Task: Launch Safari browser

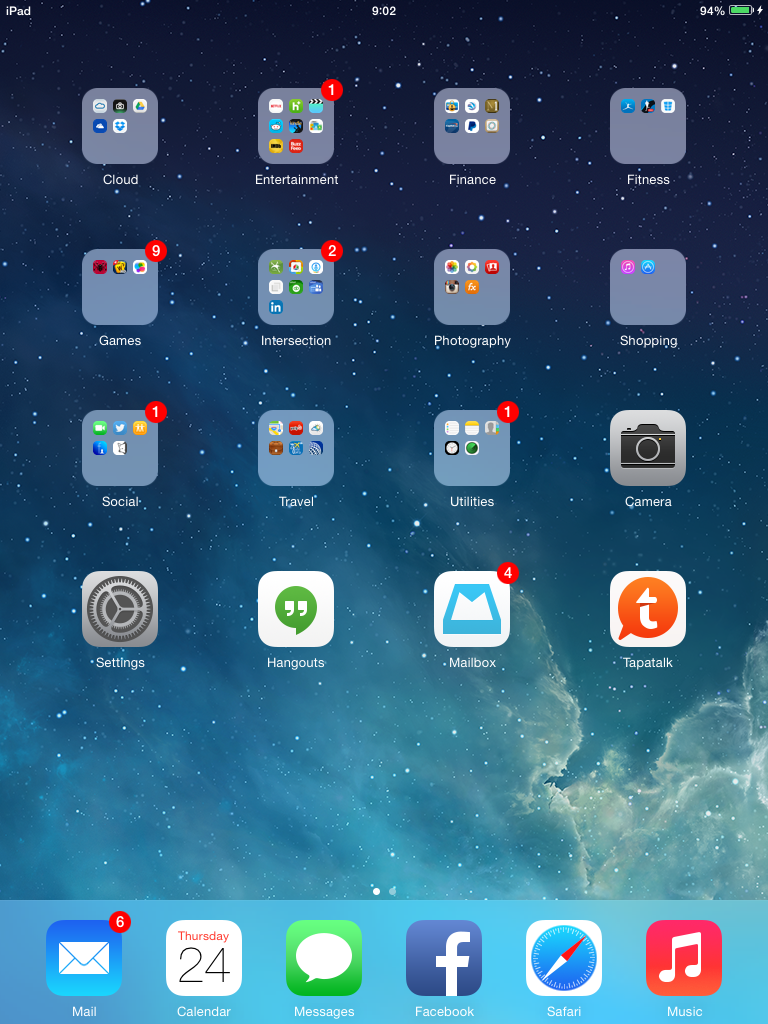Action: pyautogui.click(x=564, y=958)
